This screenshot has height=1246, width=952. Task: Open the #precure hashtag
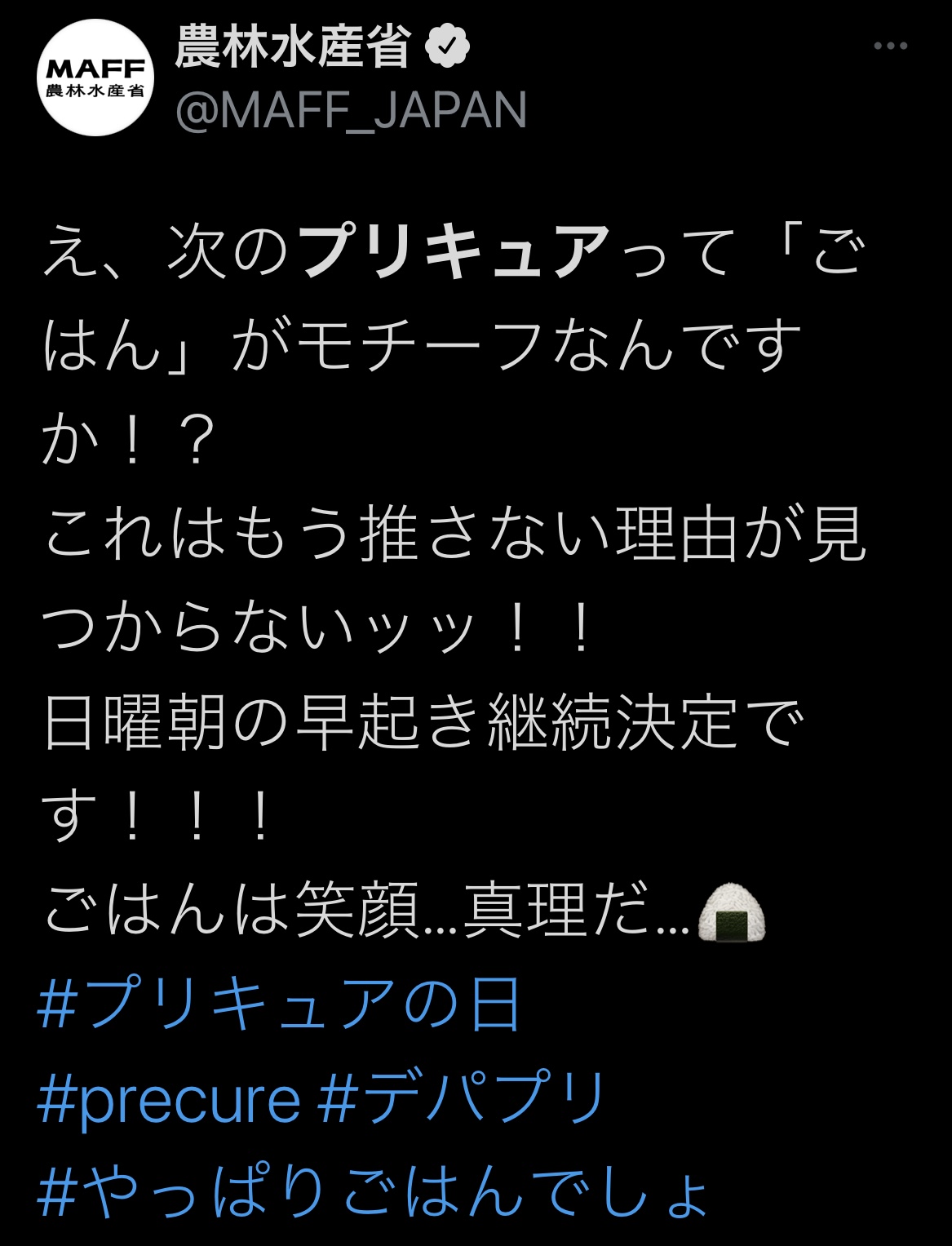[169, 1100]
